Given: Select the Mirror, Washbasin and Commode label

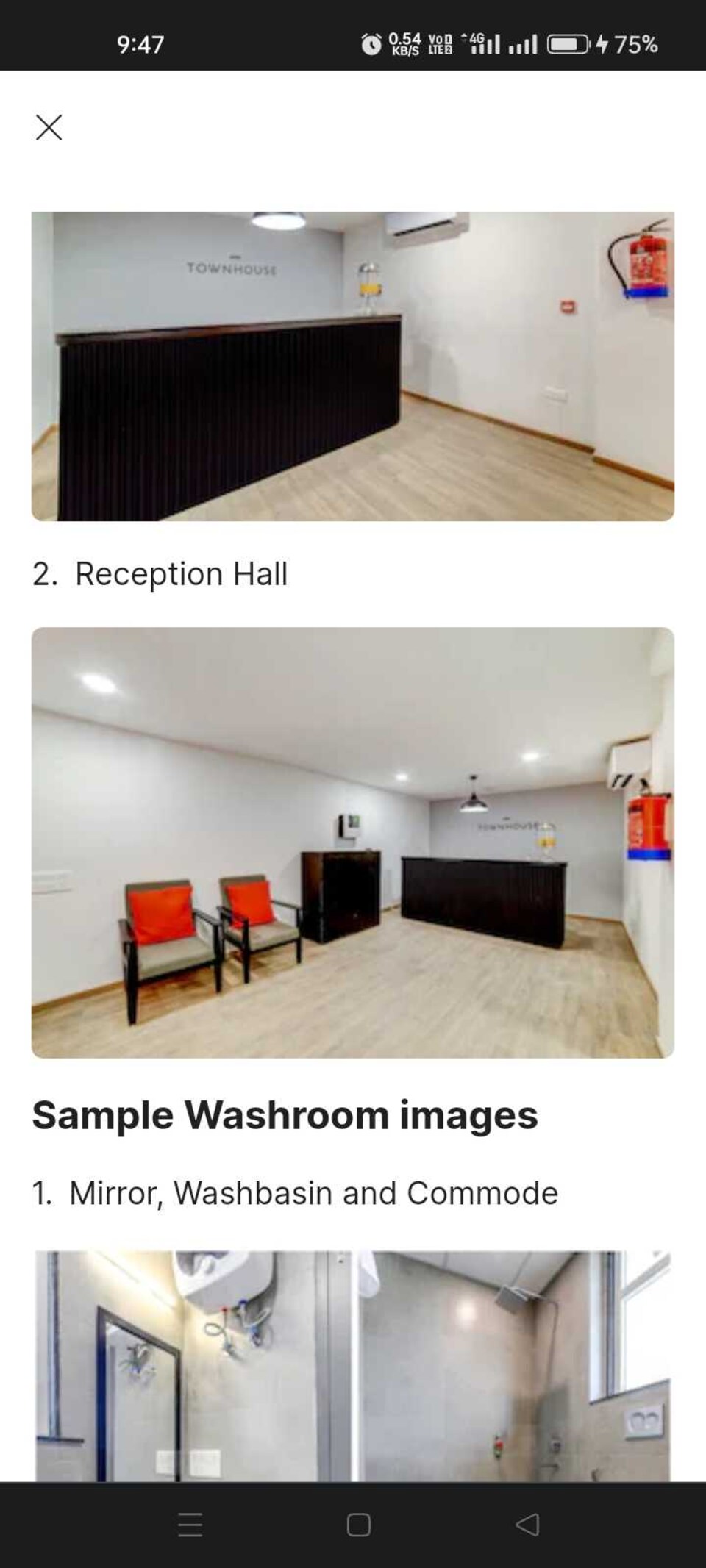Looking at the screenshot, I should (294, 1192).
